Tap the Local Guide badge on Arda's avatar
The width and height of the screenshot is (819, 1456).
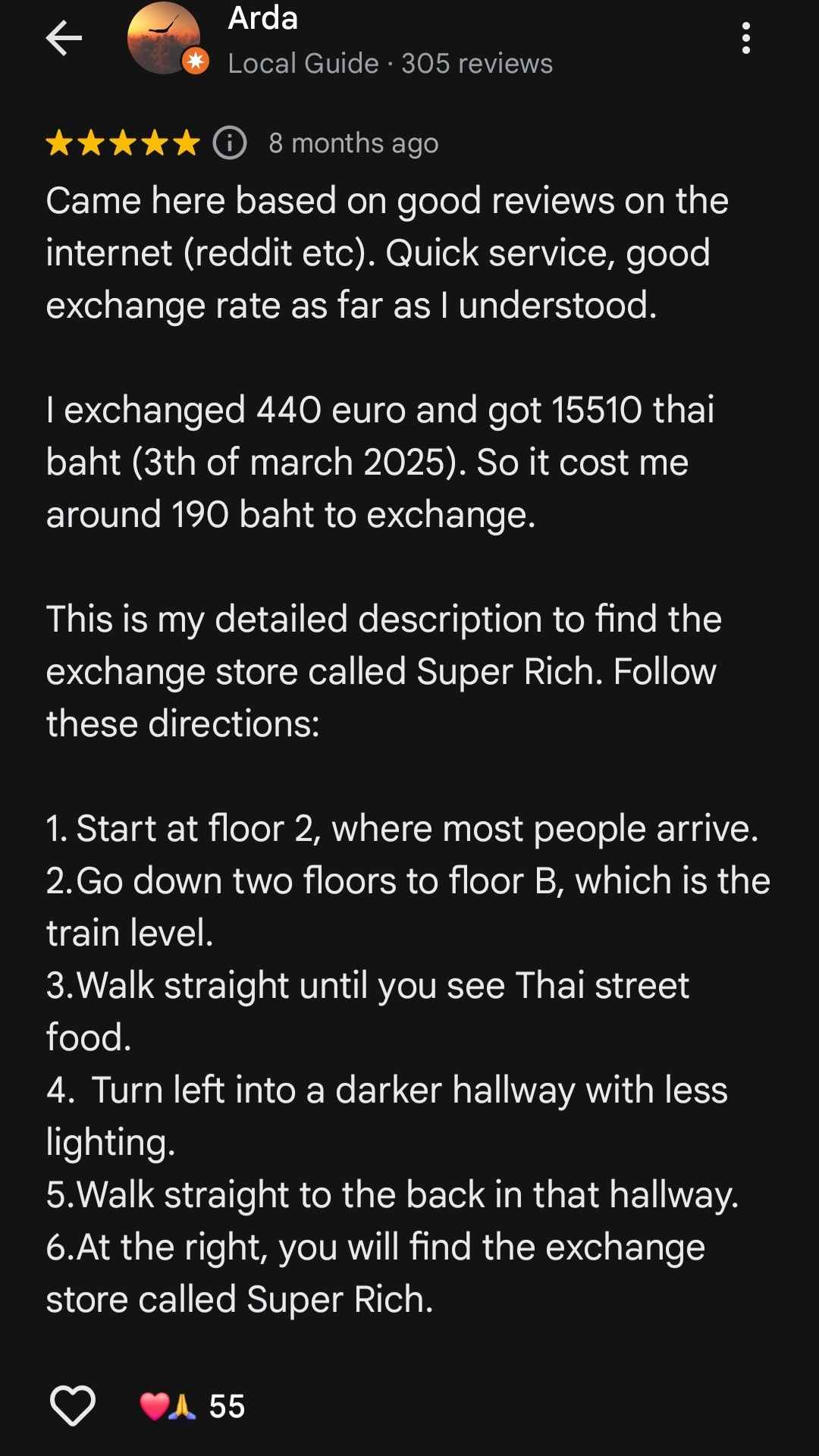click(194, 61)
